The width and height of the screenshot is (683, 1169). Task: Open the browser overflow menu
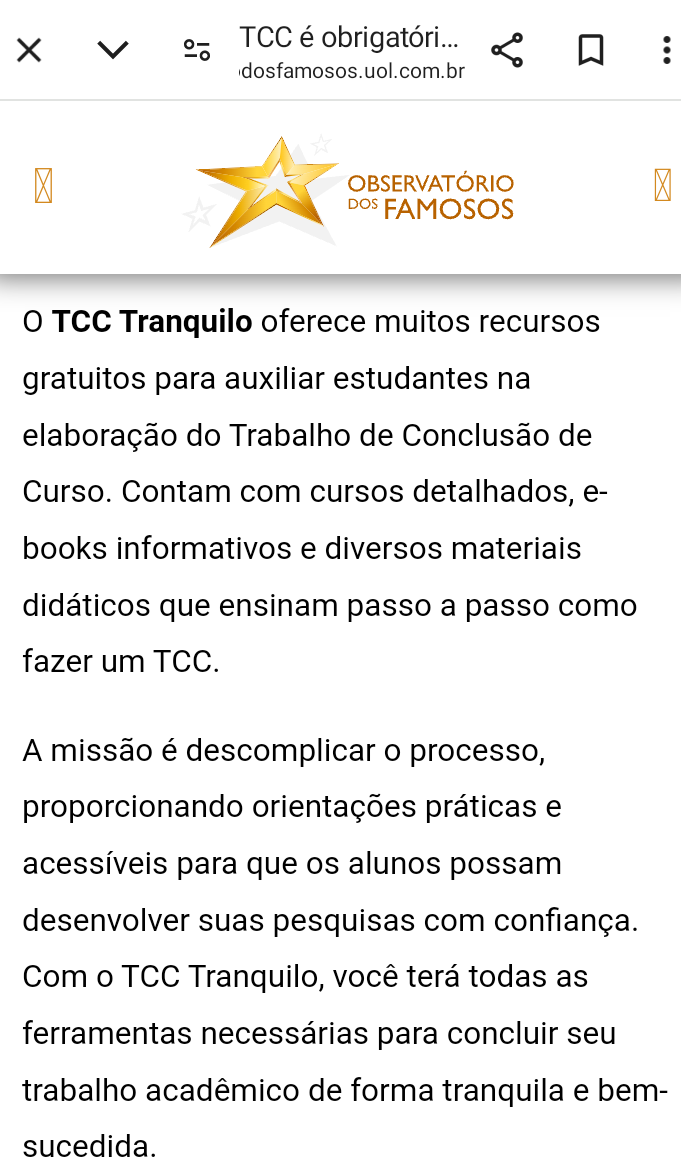666,50
